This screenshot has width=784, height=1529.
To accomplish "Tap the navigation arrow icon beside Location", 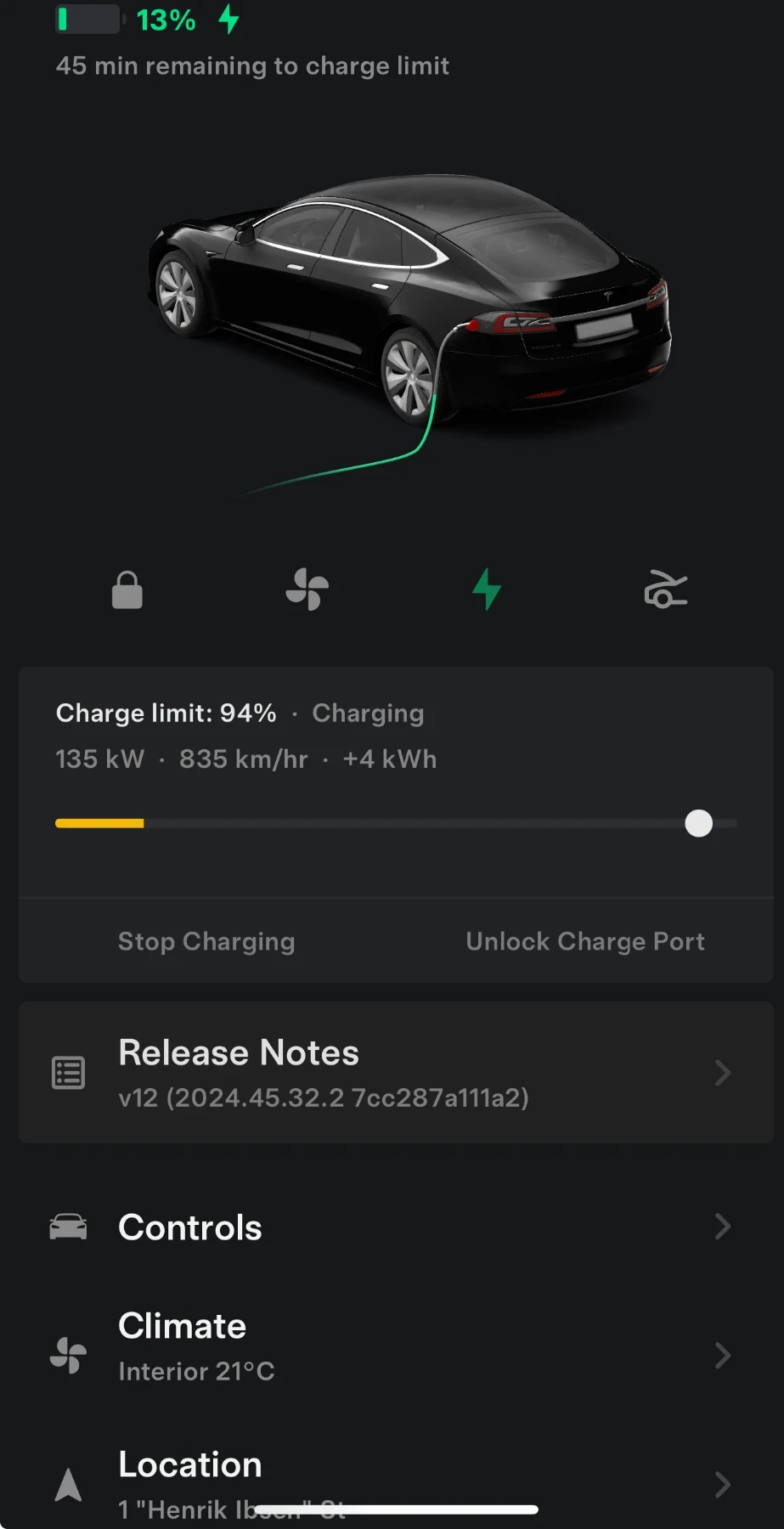I will click(x=68, y=1484).
